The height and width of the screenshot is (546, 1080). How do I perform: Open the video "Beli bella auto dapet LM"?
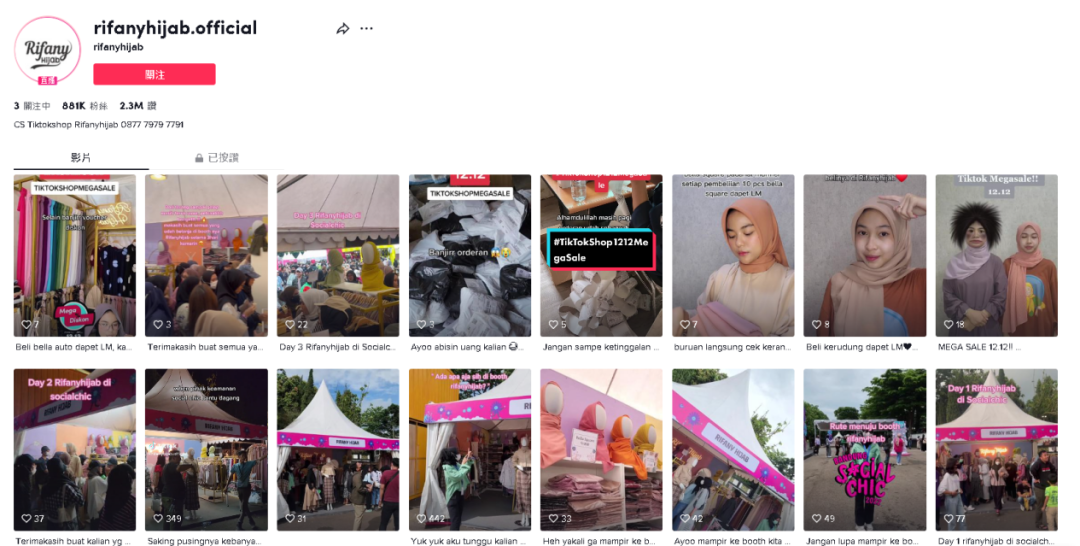[75, 255]
